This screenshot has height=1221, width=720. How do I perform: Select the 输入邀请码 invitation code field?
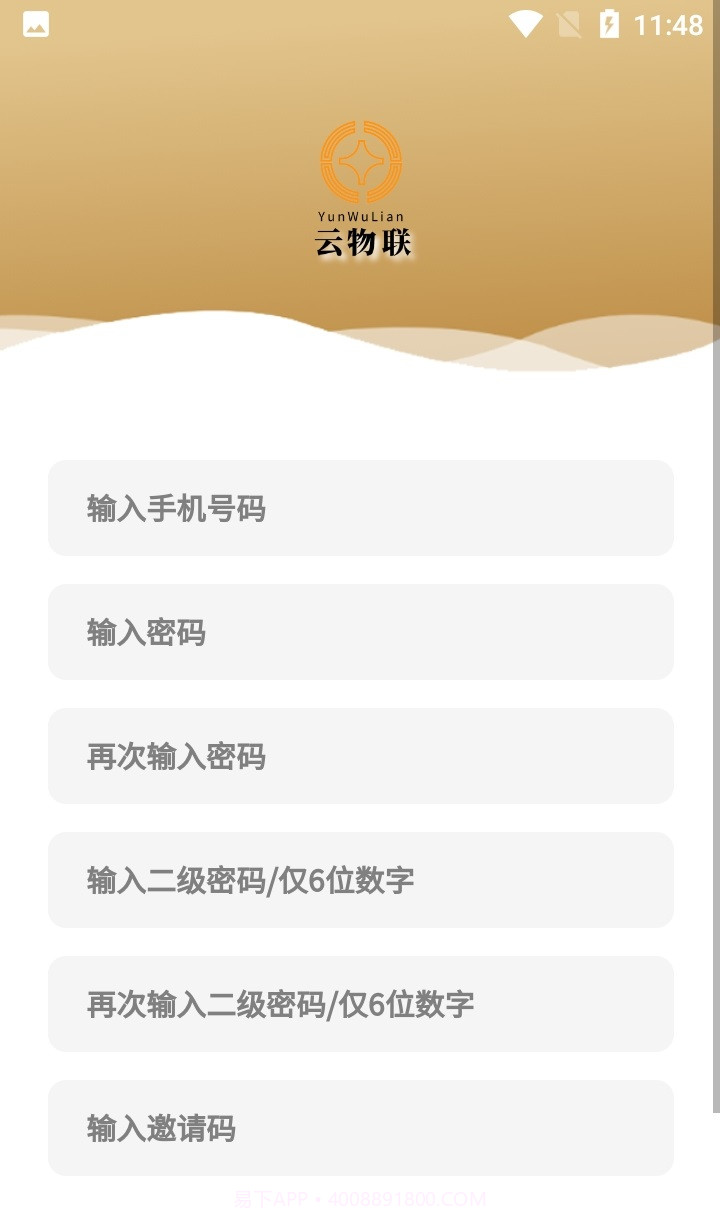[x=360, y=1128]
